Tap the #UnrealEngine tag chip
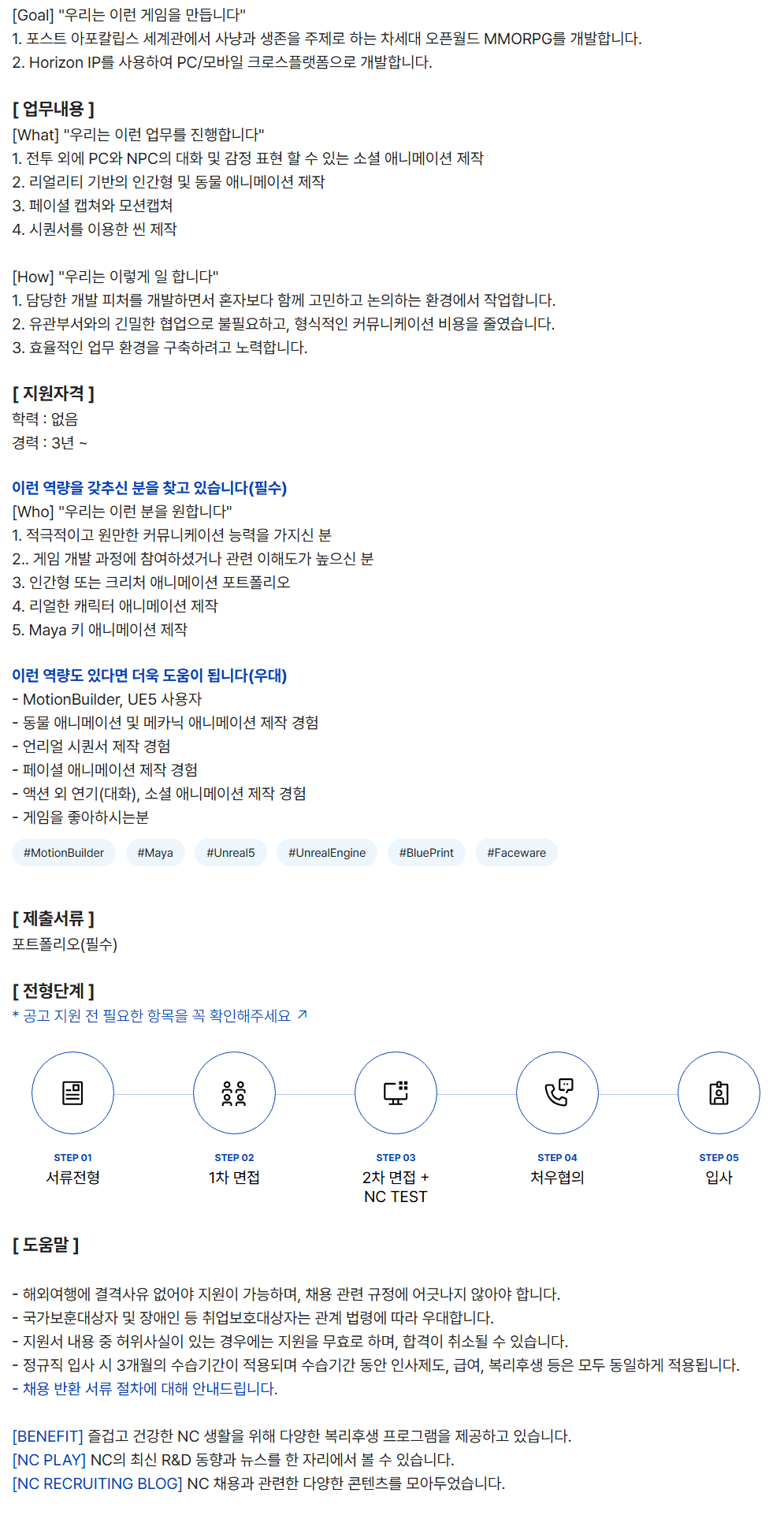The image size is (784, 1530). [327, 853]
